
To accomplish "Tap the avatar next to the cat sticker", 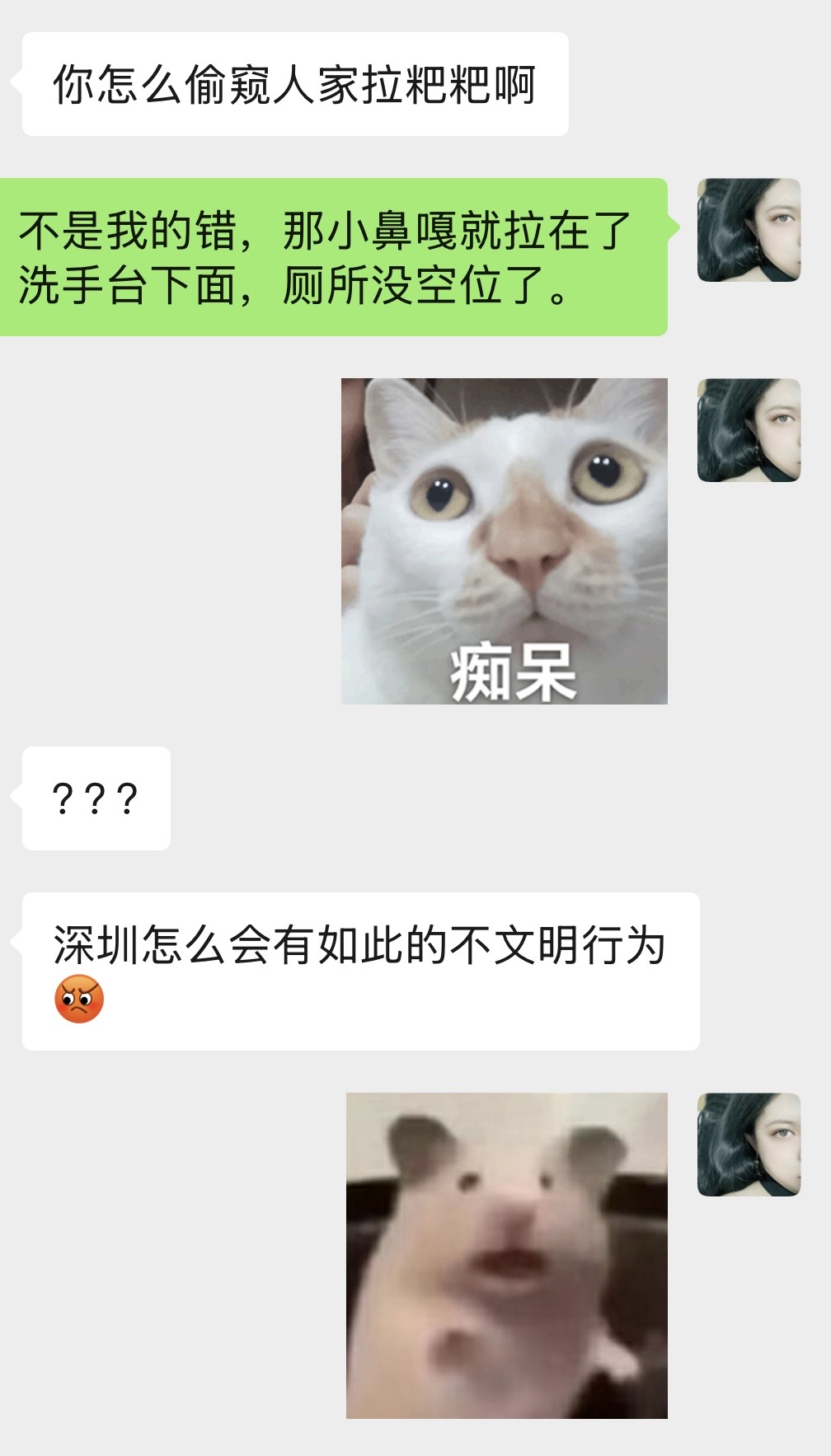I will pos(749,430).
